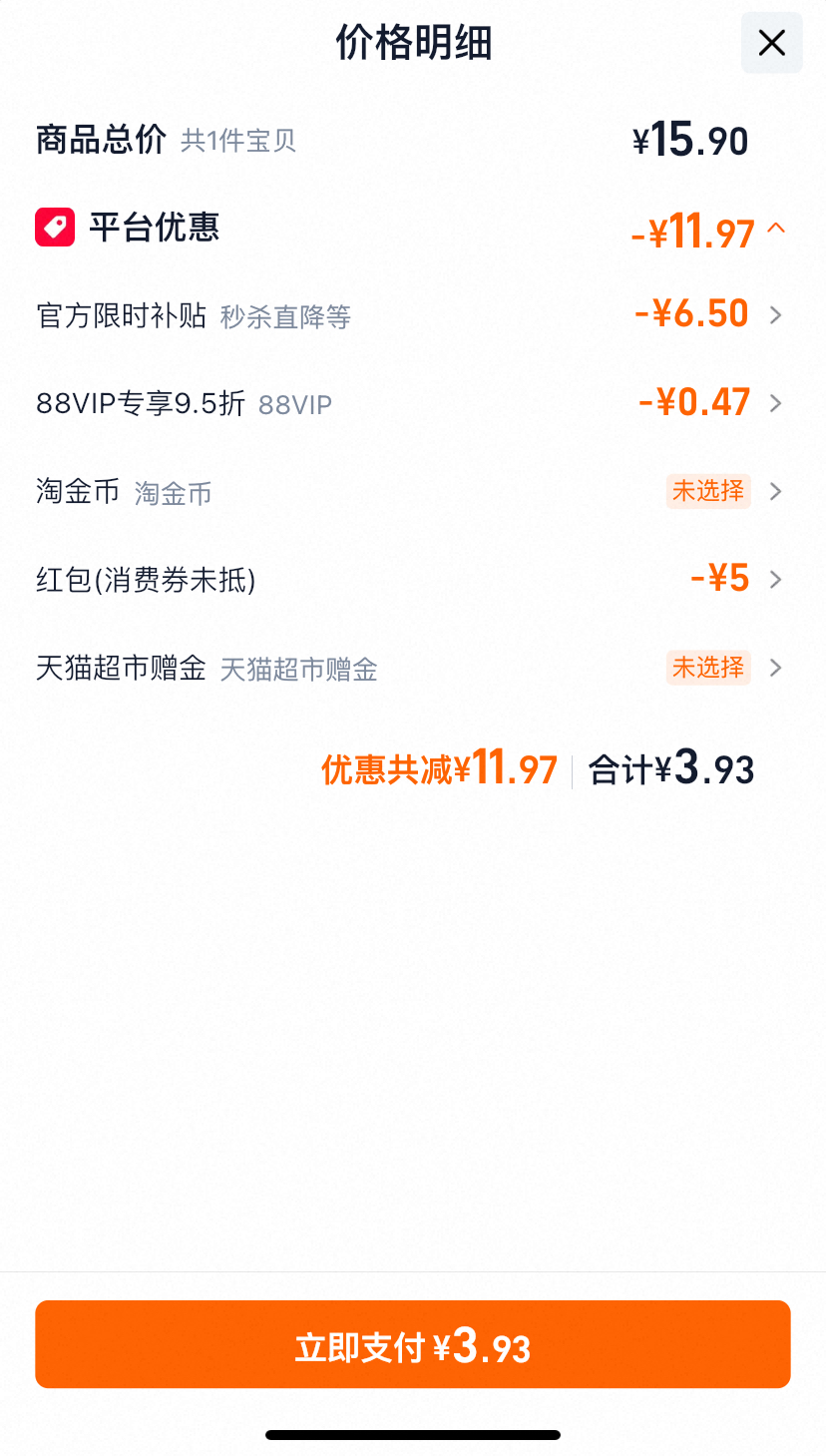The width and height of the screenshot is (826, 1456).
Task: Tap 立即支付 ¥3.93 button
Action: 413,1344
